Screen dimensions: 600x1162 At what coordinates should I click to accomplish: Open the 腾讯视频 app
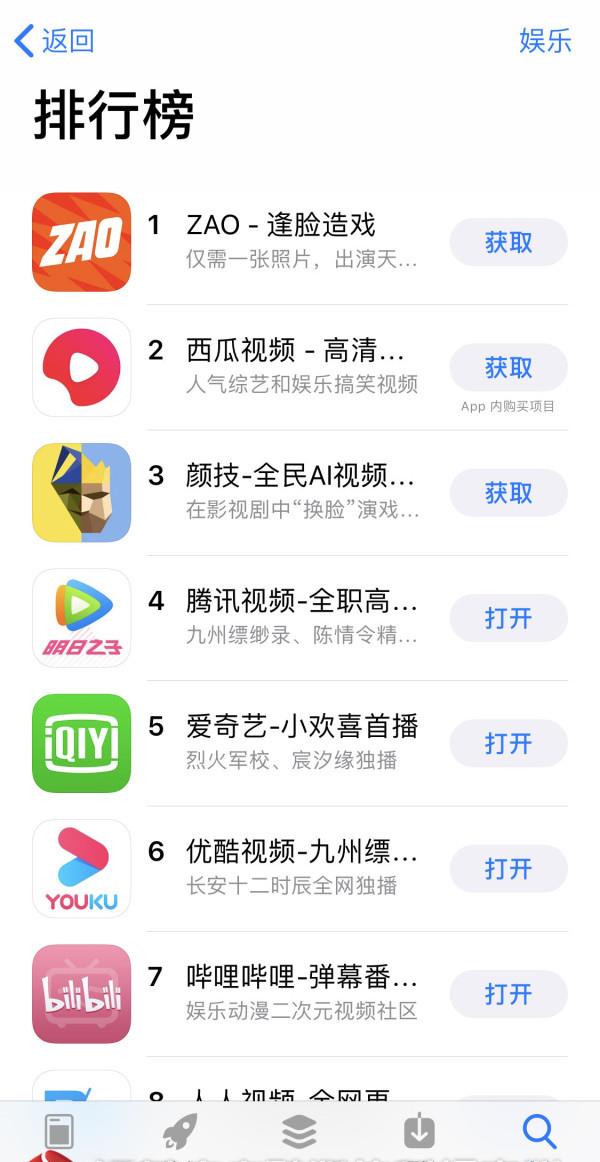(508, 618)
